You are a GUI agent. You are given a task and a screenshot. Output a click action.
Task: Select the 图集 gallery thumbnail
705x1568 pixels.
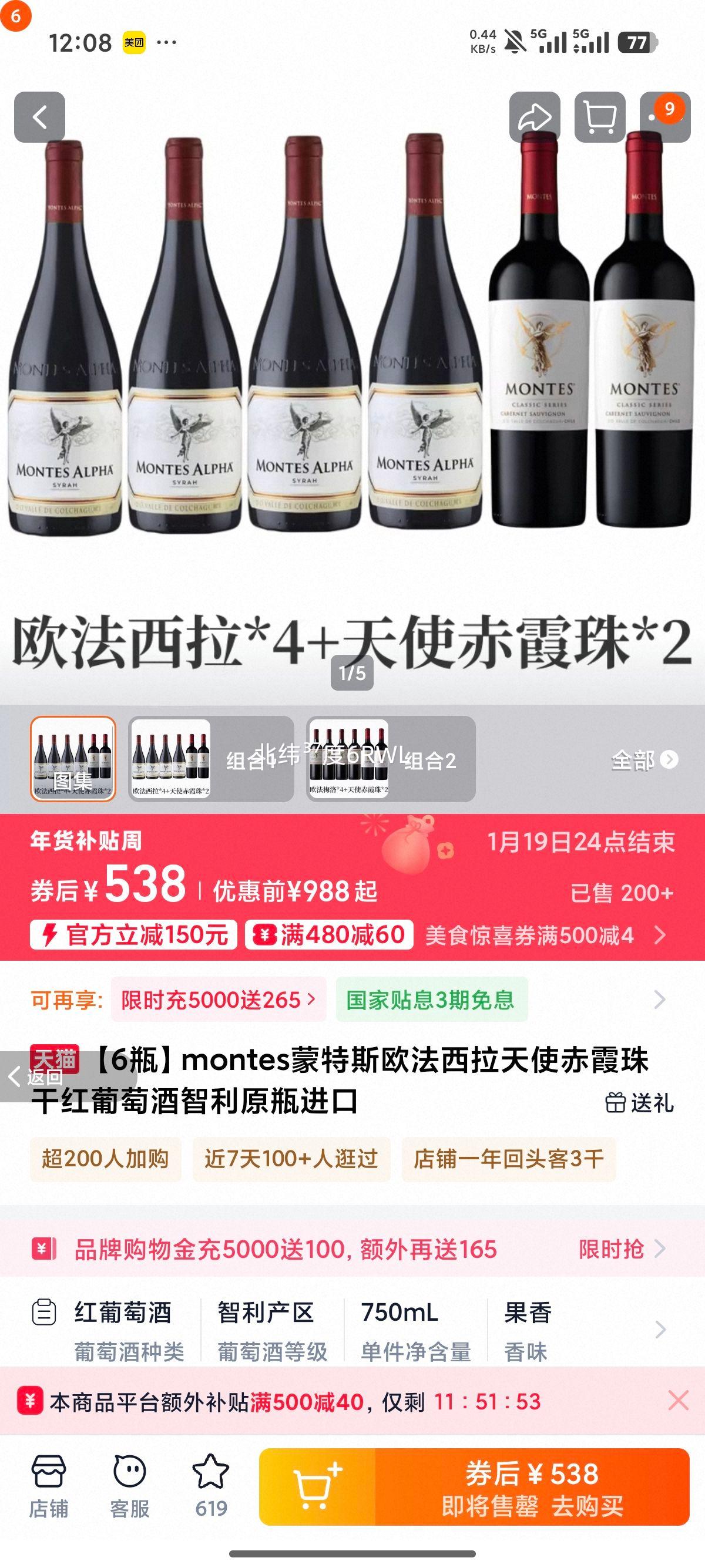(x=73, y=759)
